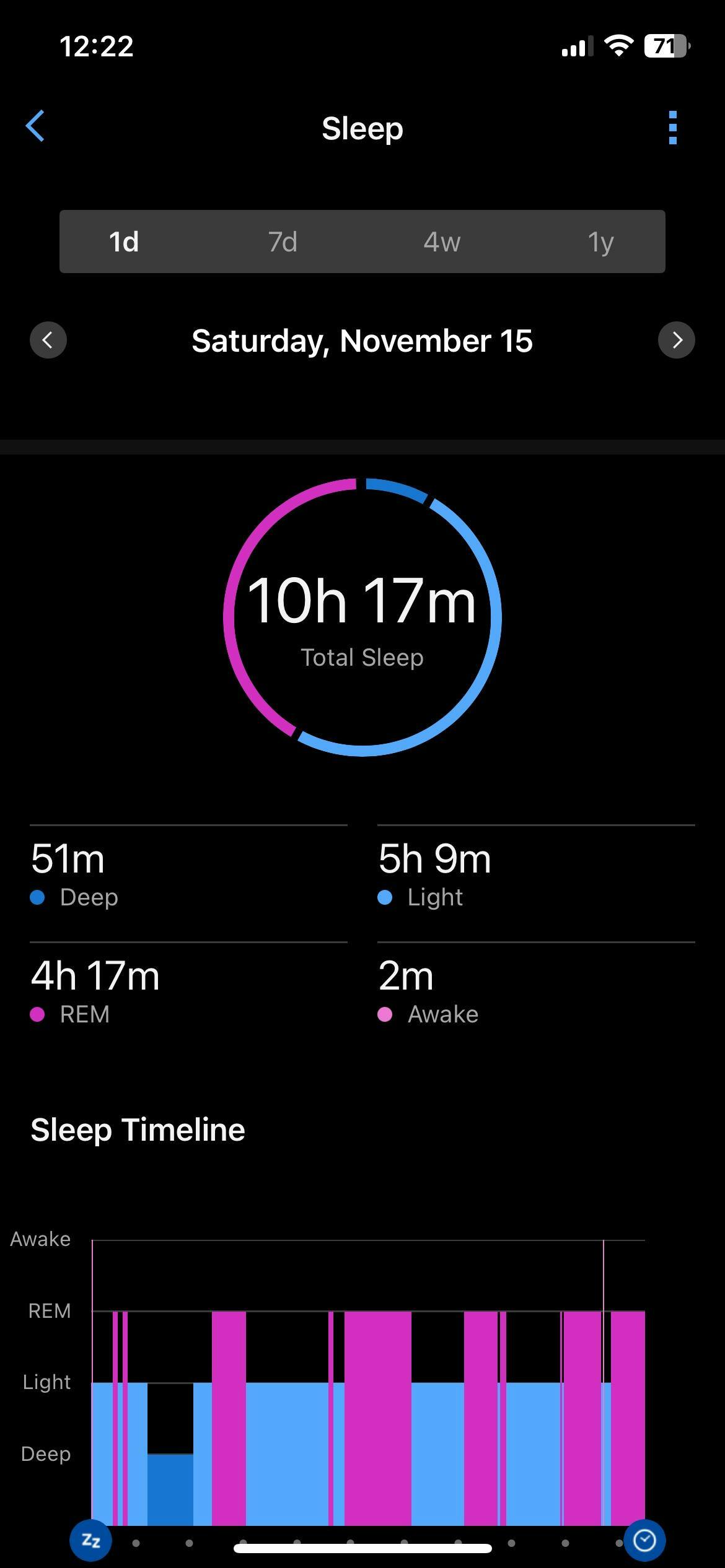The height and width of the screenshot is (1568, 725).
Task: Select the 1d range
Action: [124, 242]
